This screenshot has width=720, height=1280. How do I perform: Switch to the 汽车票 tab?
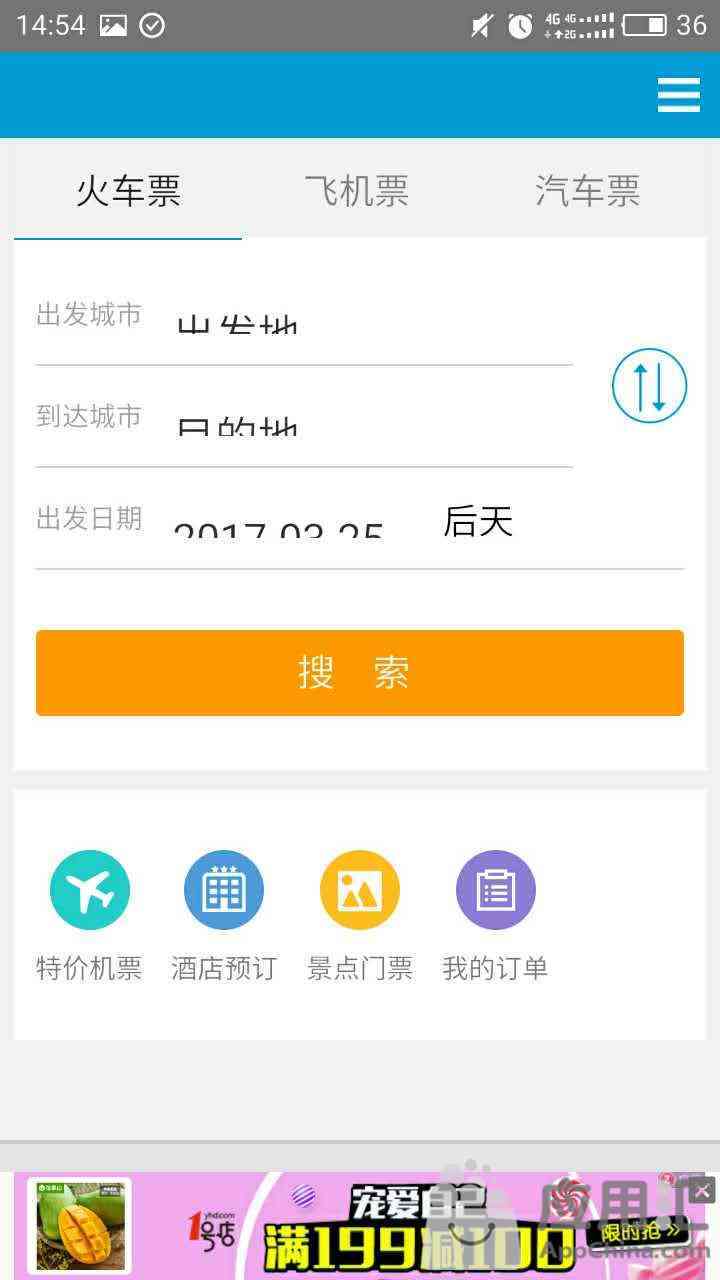click(x=587, y=190)
